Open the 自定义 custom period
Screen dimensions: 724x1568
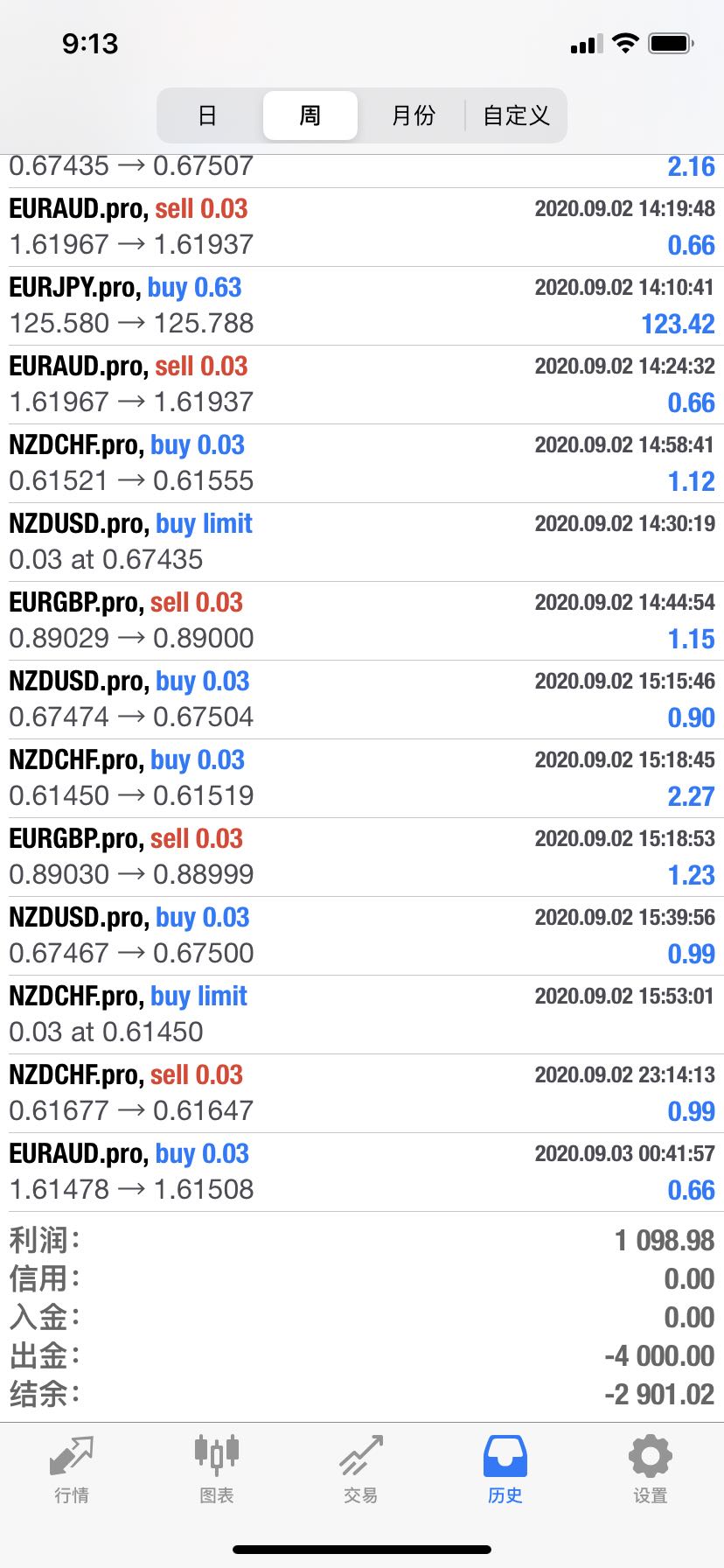(x=516, y=115)
